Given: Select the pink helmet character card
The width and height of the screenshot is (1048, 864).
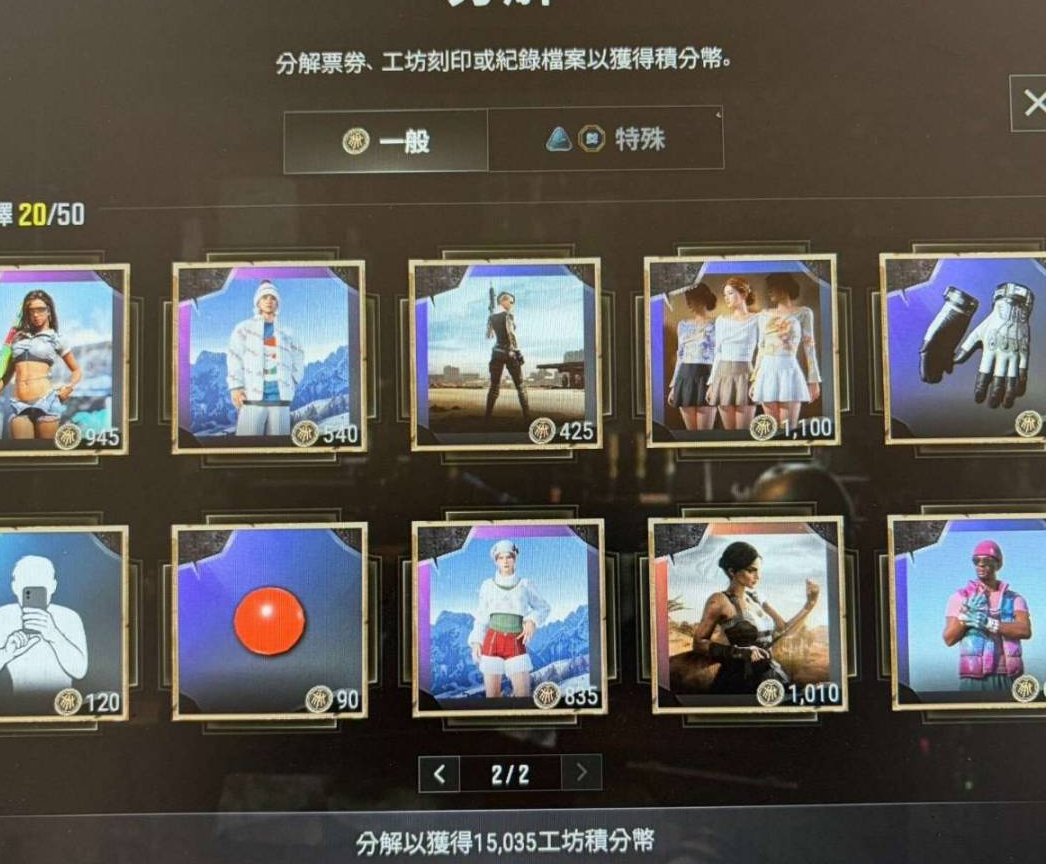Looking at the screenshot, I should (x=970, y=612).
